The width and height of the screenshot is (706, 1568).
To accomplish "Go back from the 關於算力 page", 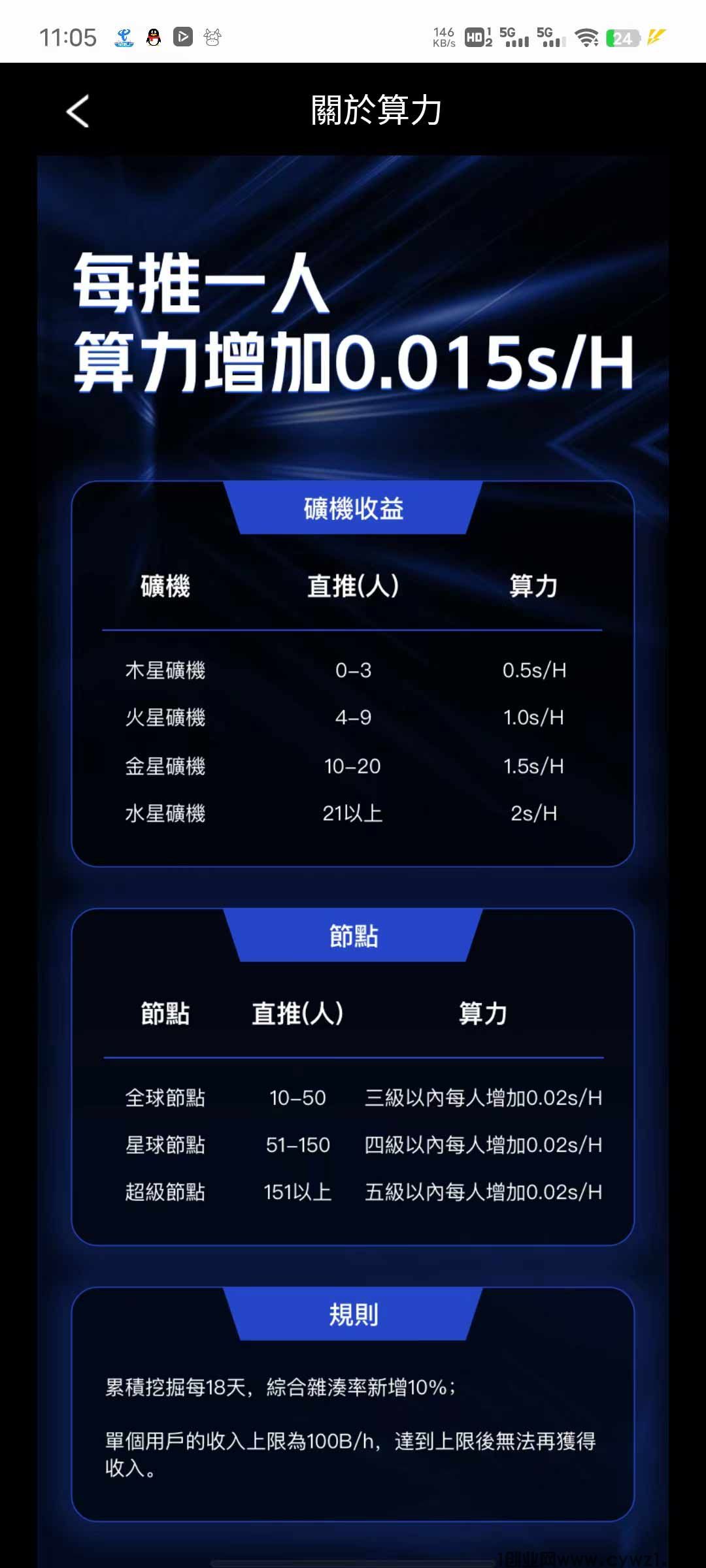I will point(78,111).
